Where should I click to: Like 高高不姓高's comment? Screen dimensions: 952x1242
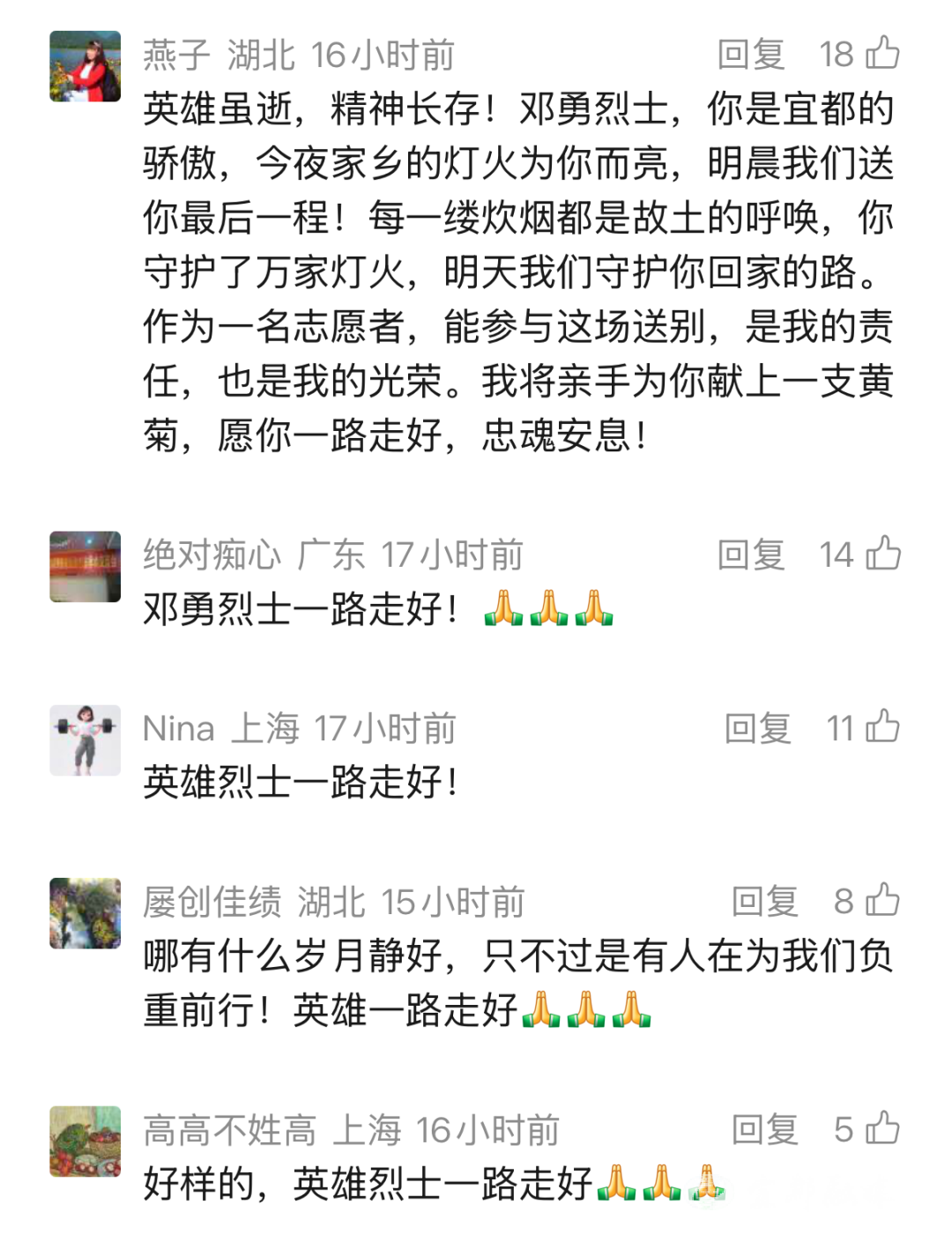882,1128
